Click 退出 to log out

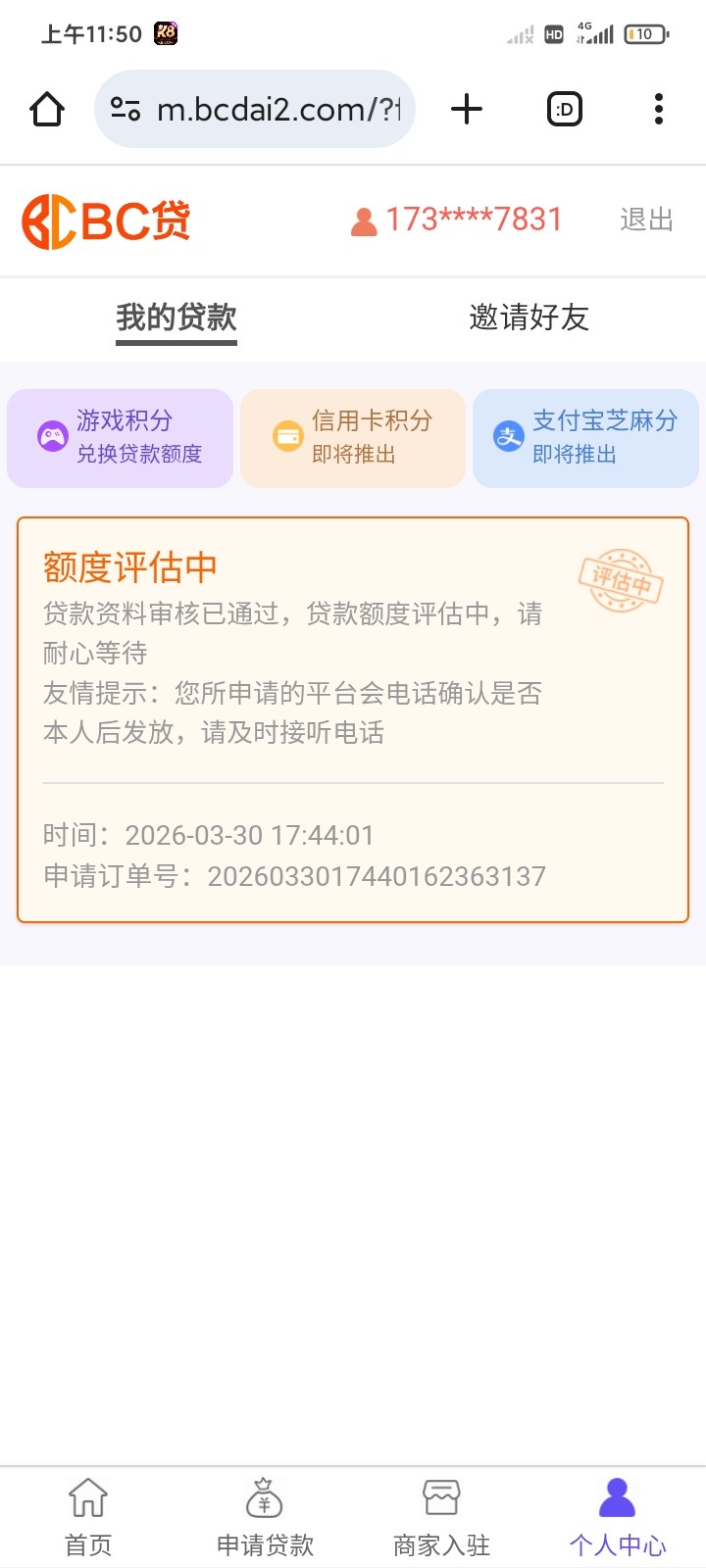pyautogui.click(x=644, y=220)
